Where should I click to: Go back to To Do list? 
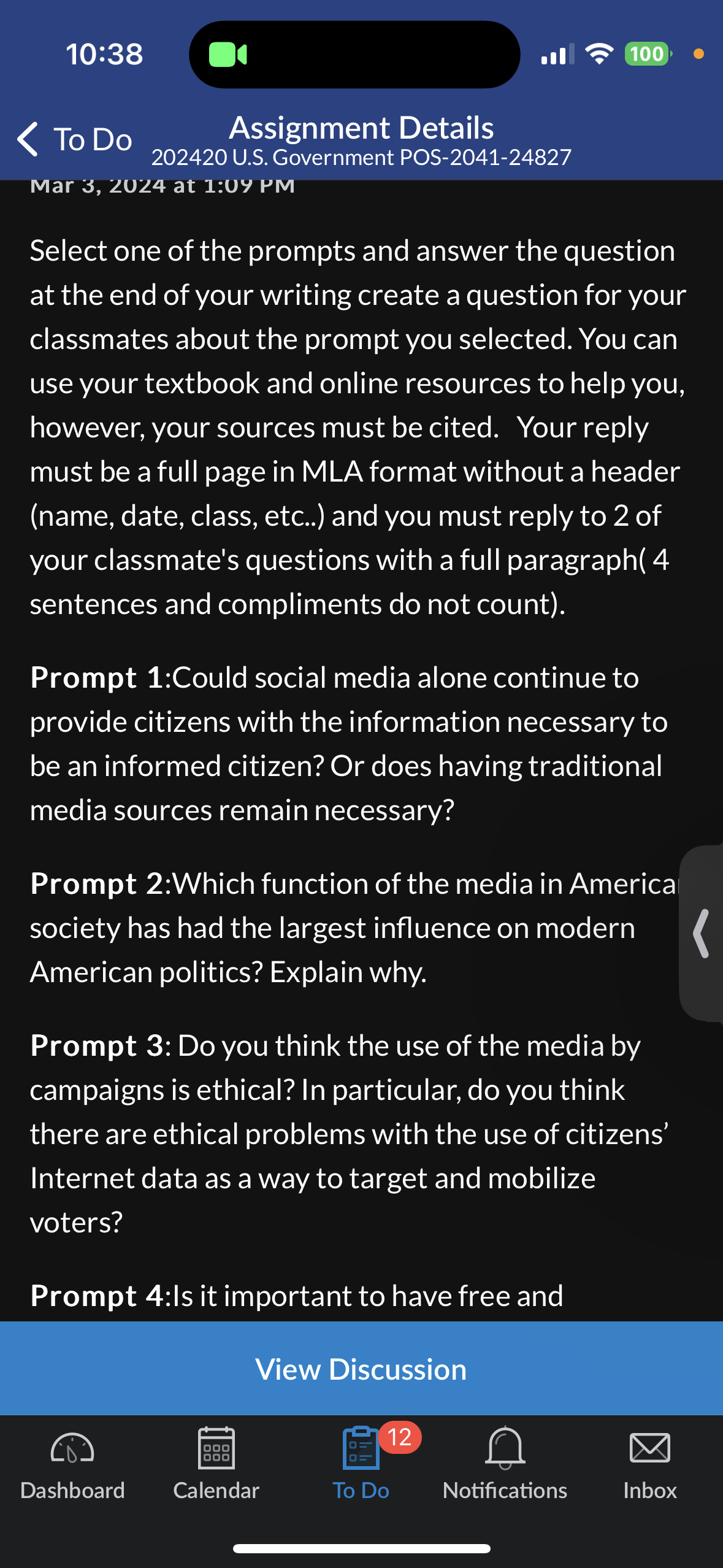74,139
